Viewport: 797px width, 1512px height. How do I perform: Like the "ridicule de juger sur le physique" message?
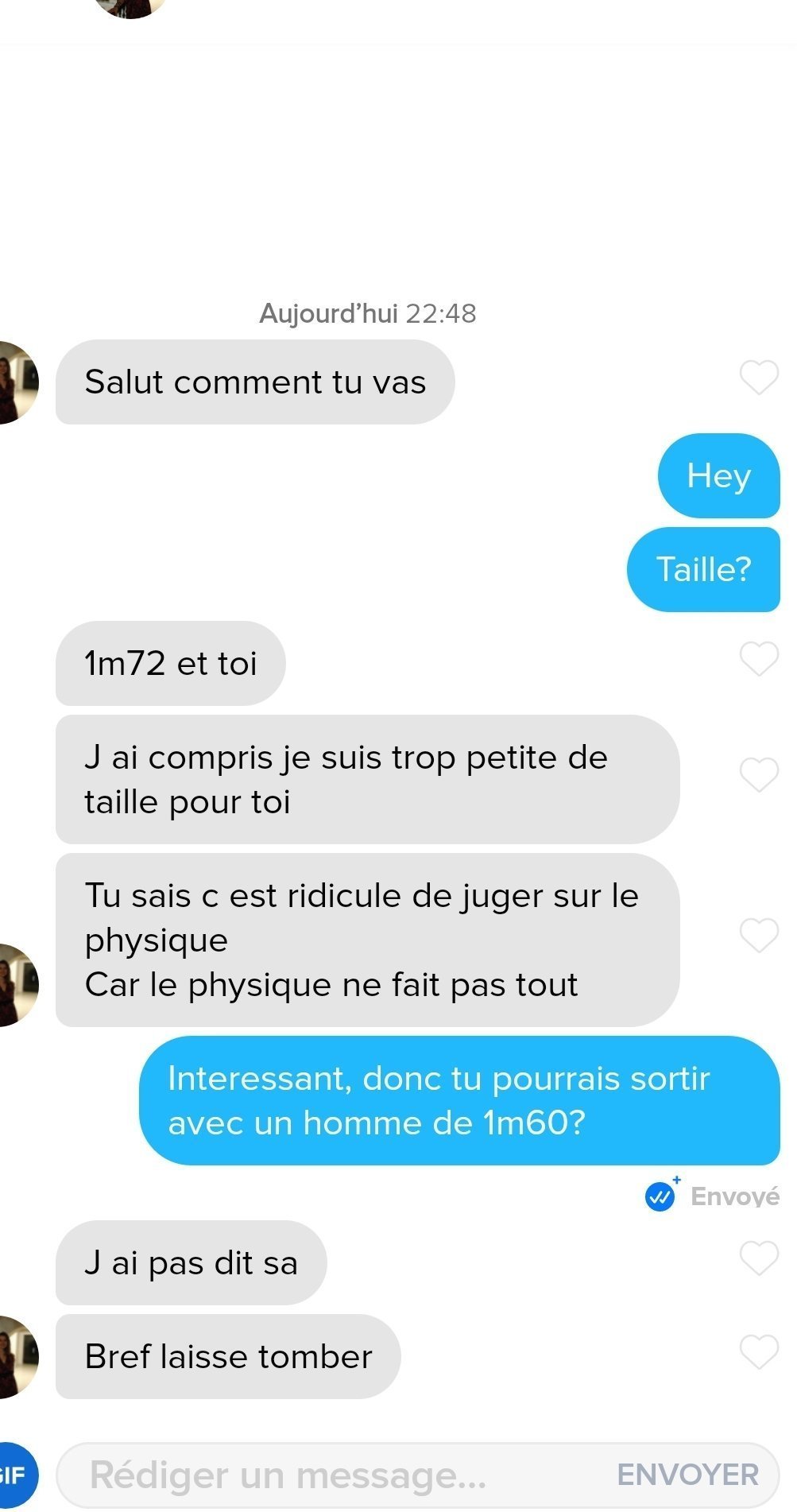(759, 935)
